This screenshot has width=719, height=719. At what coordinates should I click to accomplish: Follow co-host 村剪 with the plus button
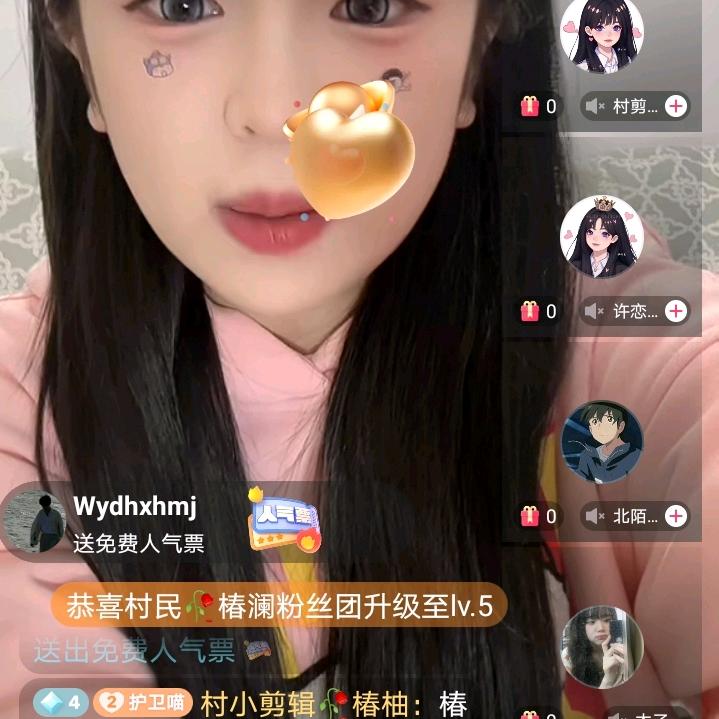click(677, 106)
